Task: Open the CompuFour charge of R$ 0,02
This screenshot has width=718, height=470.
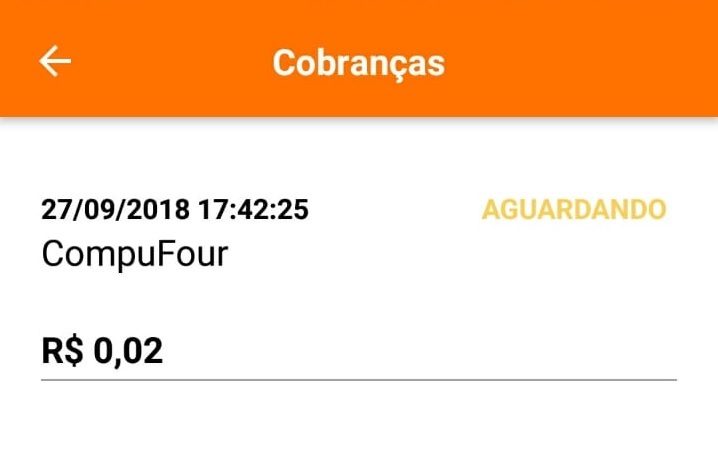Action: [x=358, y=280]
